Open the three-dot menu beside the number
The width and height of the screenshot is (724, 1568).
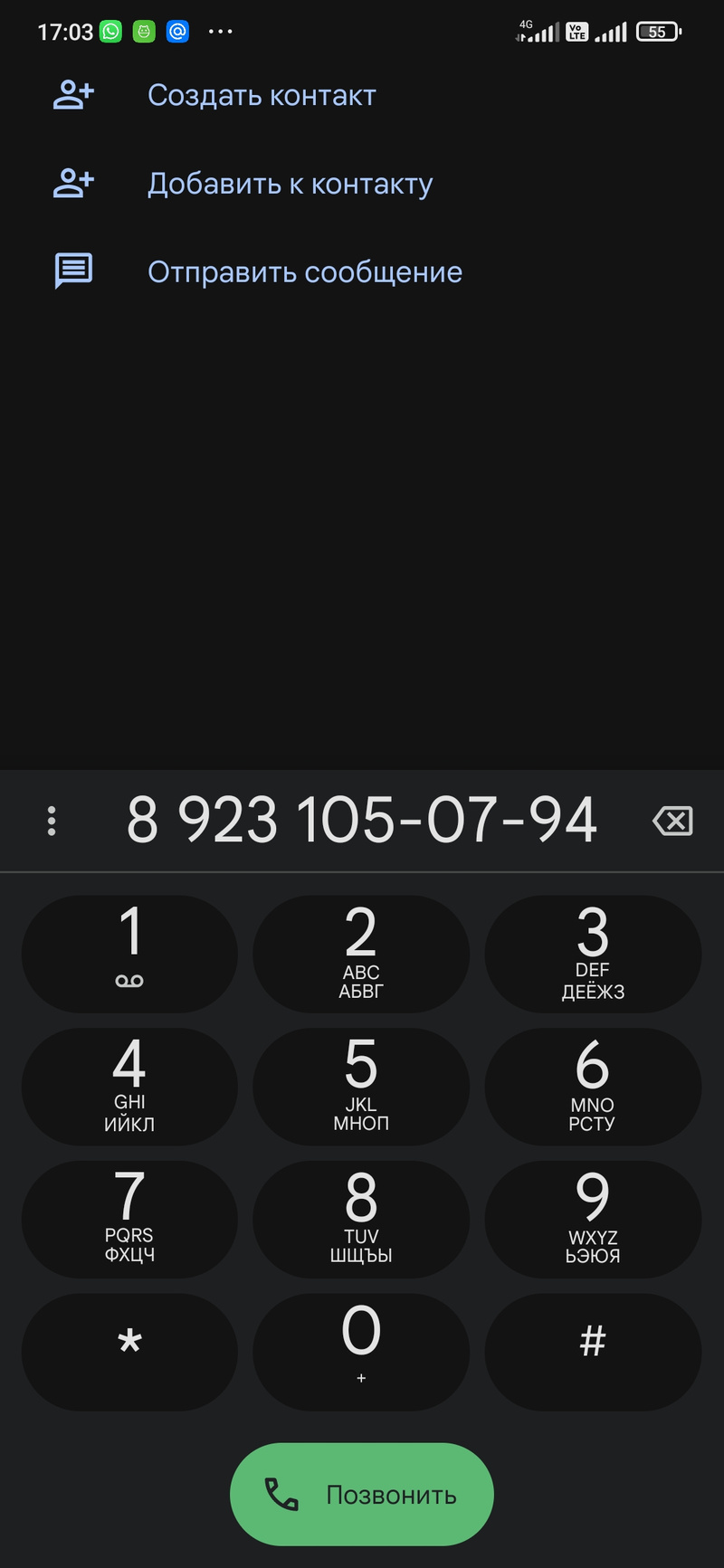click(x=52, y=821)
